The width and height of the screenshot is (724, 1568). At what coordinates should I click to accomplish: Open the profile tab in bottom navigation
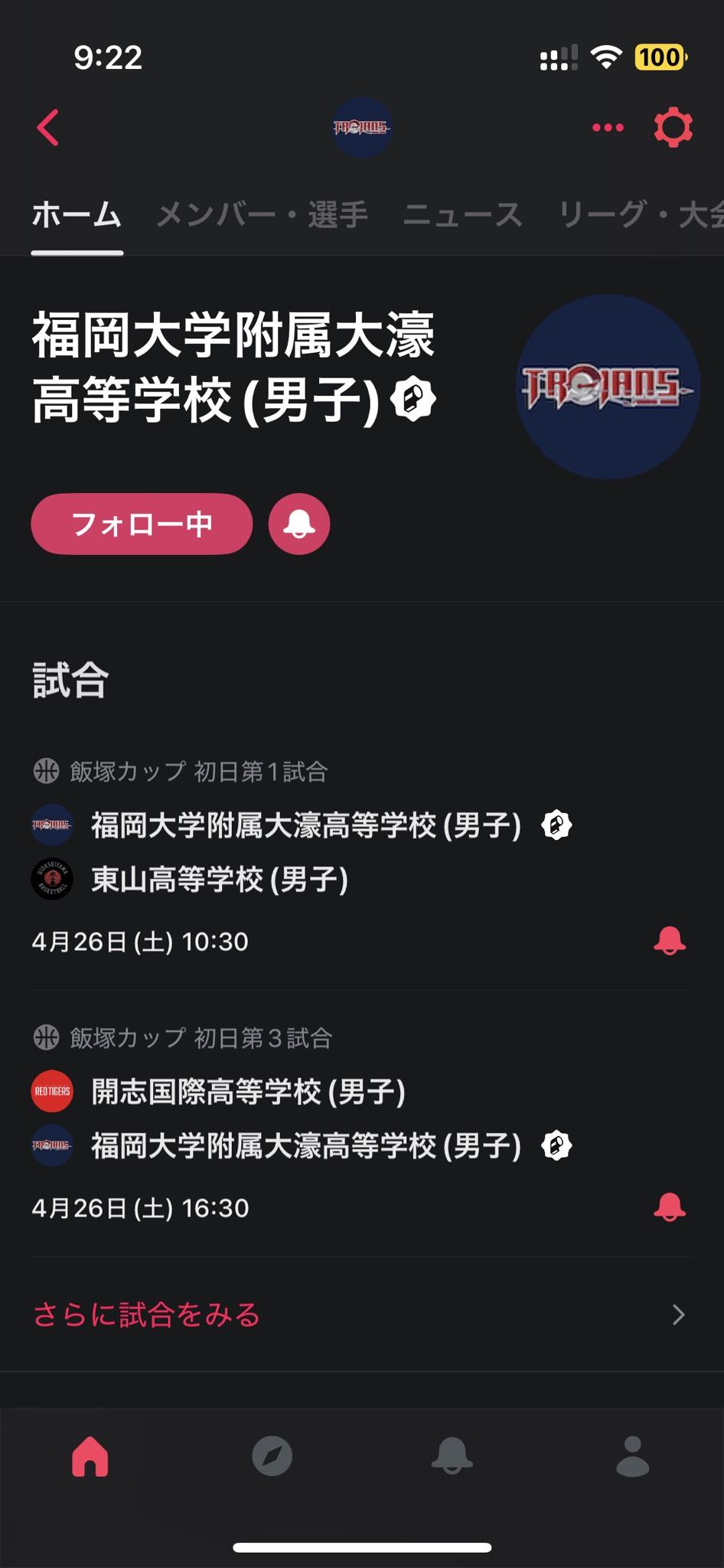tap(633, 1455)
